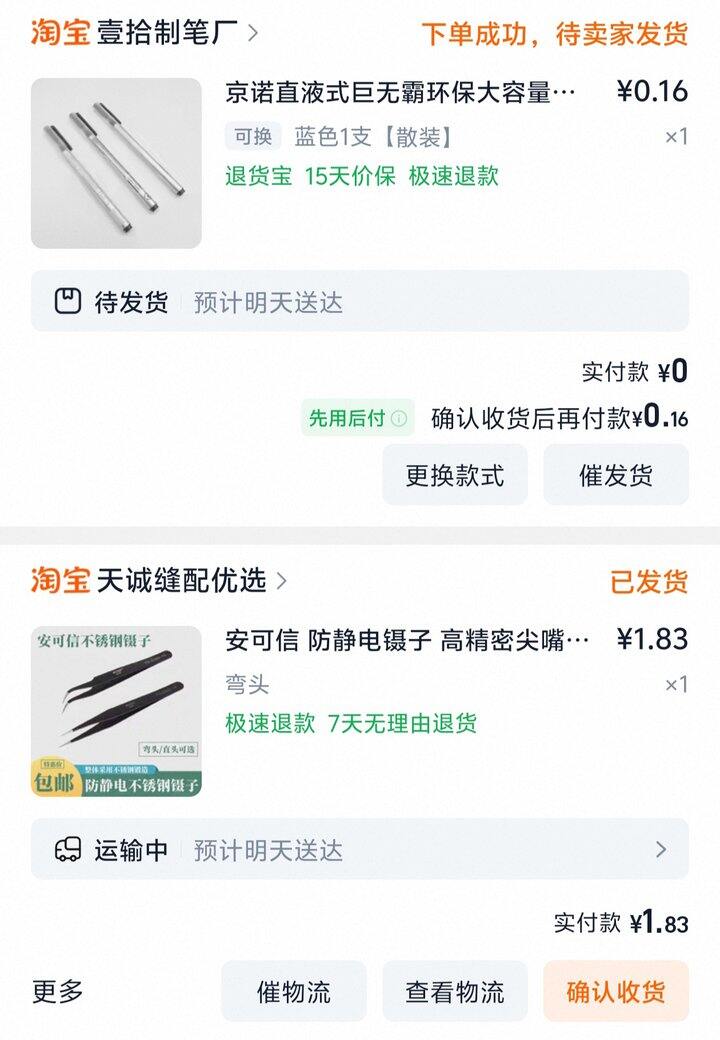Open the 运输中 shipping status row

pos(360,850)
